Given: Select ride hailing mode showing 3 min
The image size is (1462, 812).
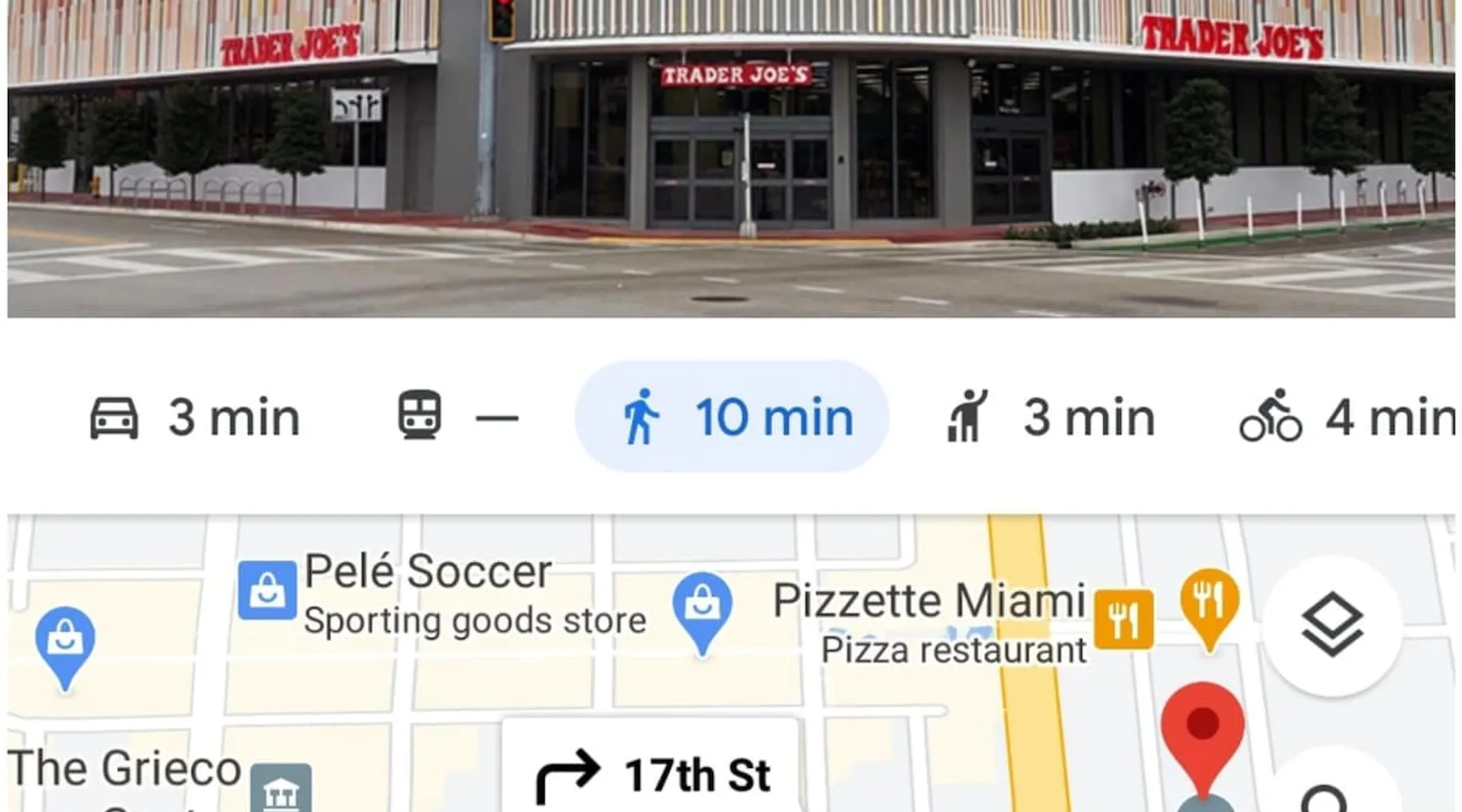Looking at the screenshot, I should (x=1049, y=417).
